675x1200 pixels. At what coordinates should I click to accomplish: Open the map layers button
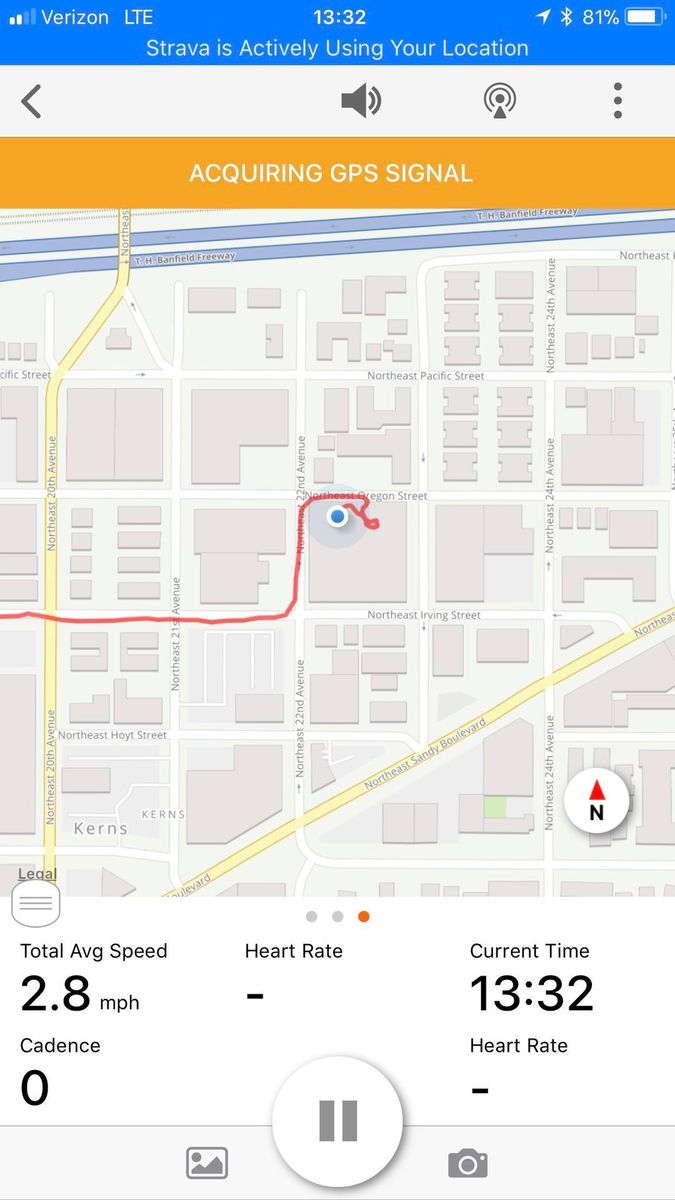[36, 905]
